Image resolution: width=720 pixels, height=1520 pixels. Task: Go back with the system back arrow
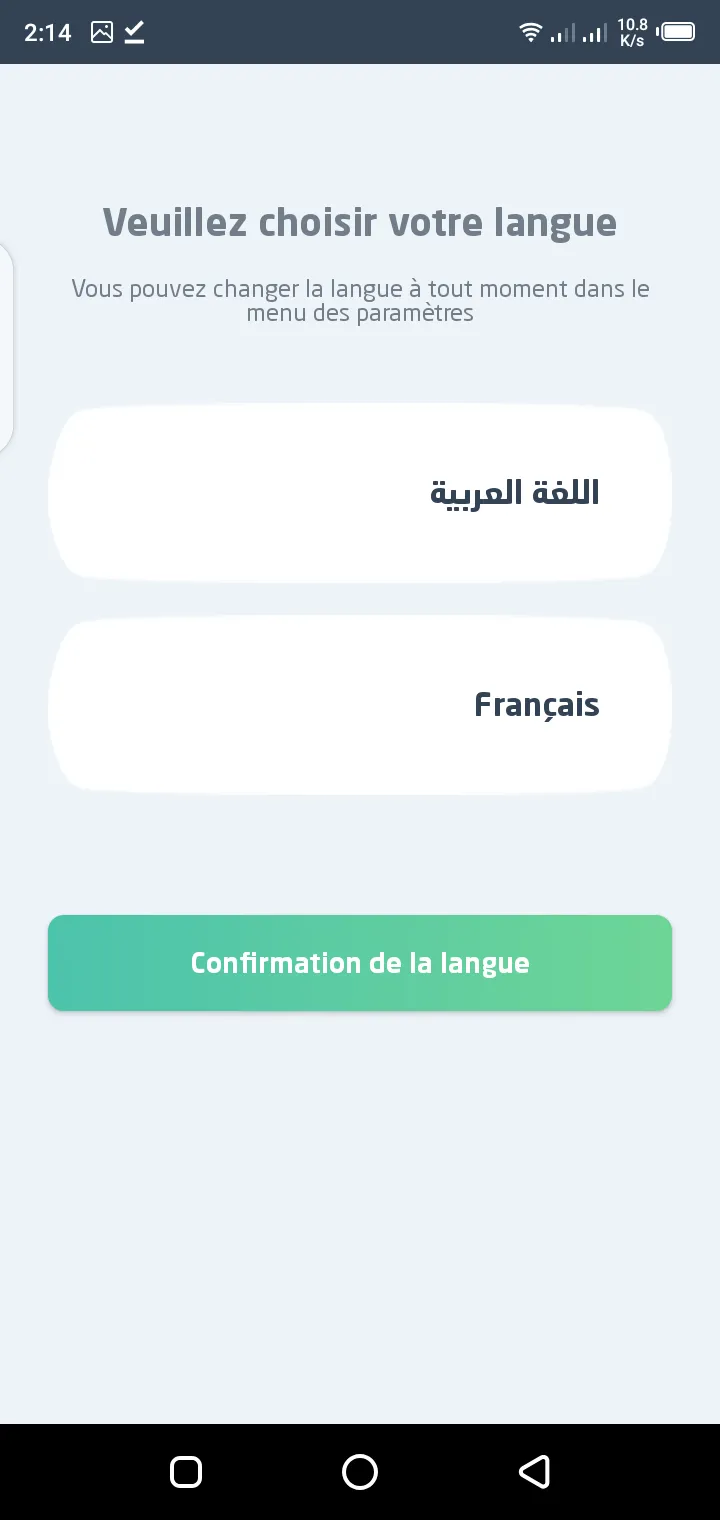[x=534, y=1472]
